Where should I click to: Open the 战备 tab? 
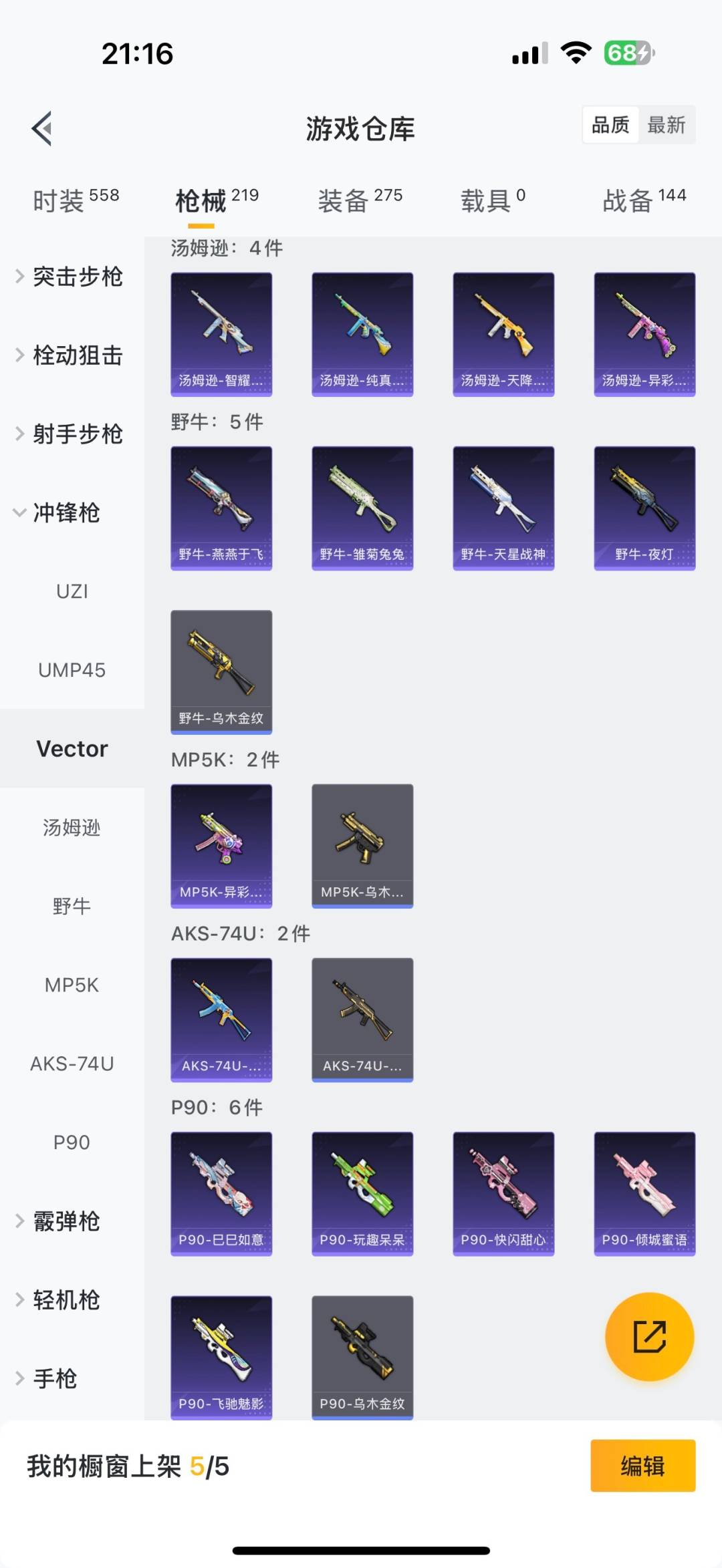point(644,200)
